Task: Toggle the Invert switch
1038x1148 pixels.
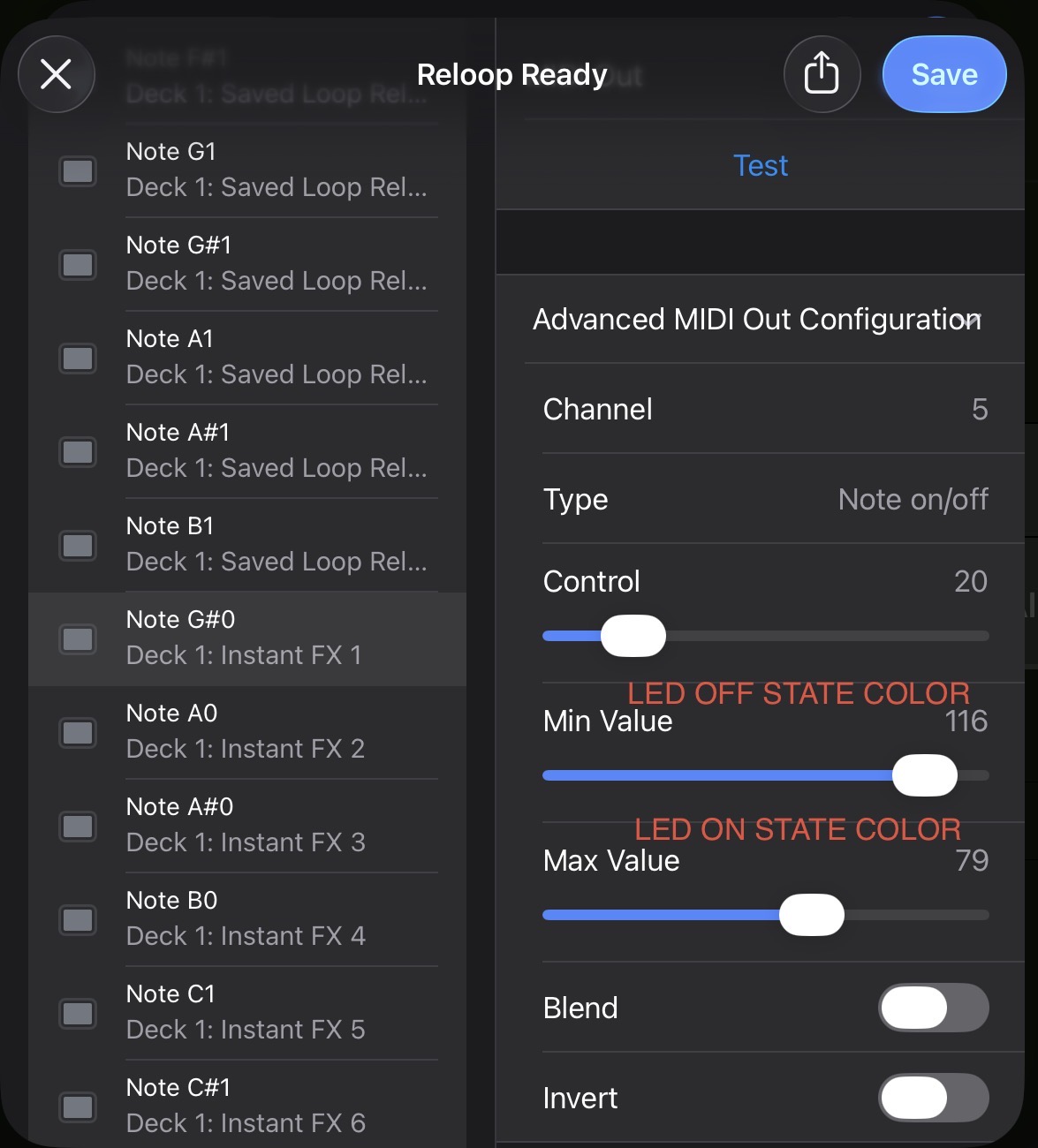Action: point(933,1099)
